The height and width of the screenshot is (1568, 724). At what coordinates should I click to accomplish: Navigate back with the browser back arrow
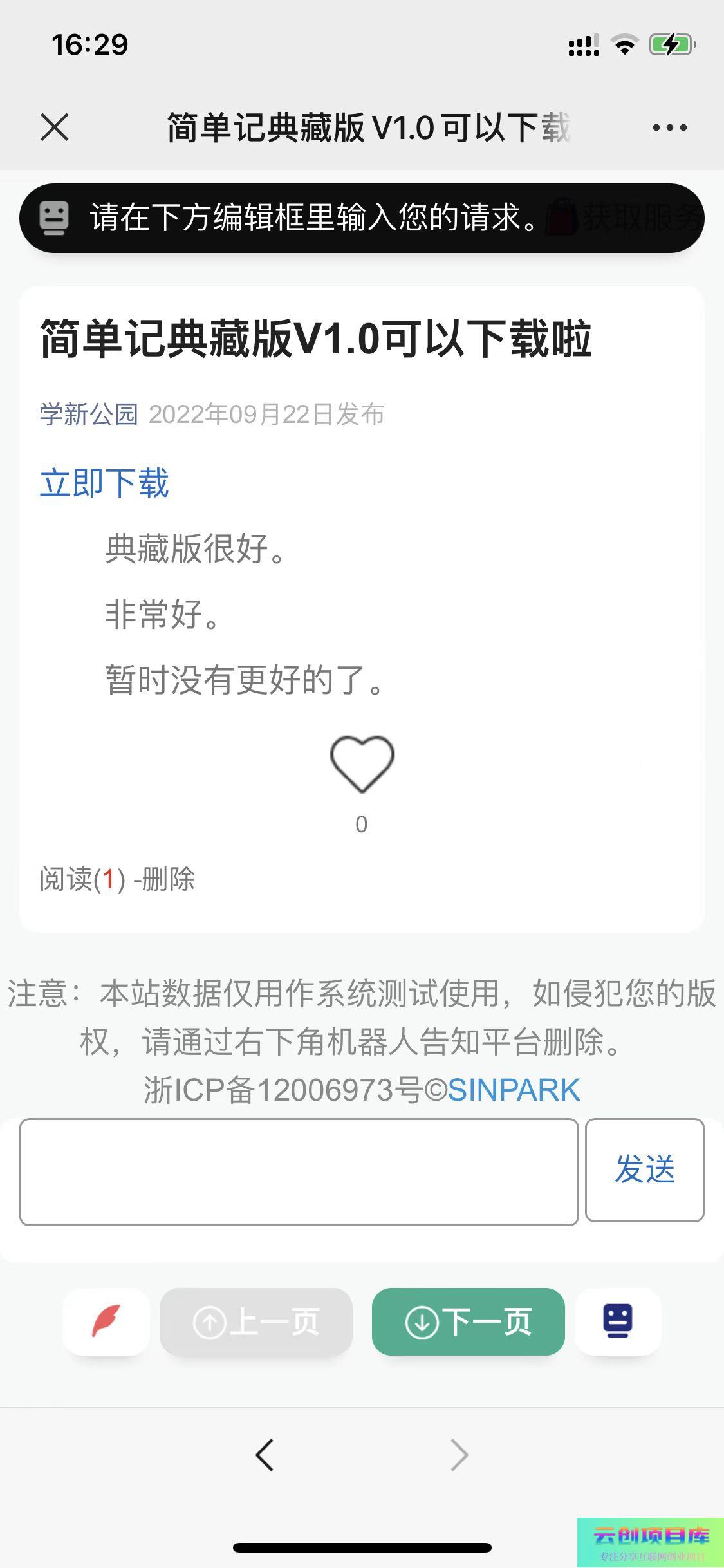click(x=265, y=1455)
